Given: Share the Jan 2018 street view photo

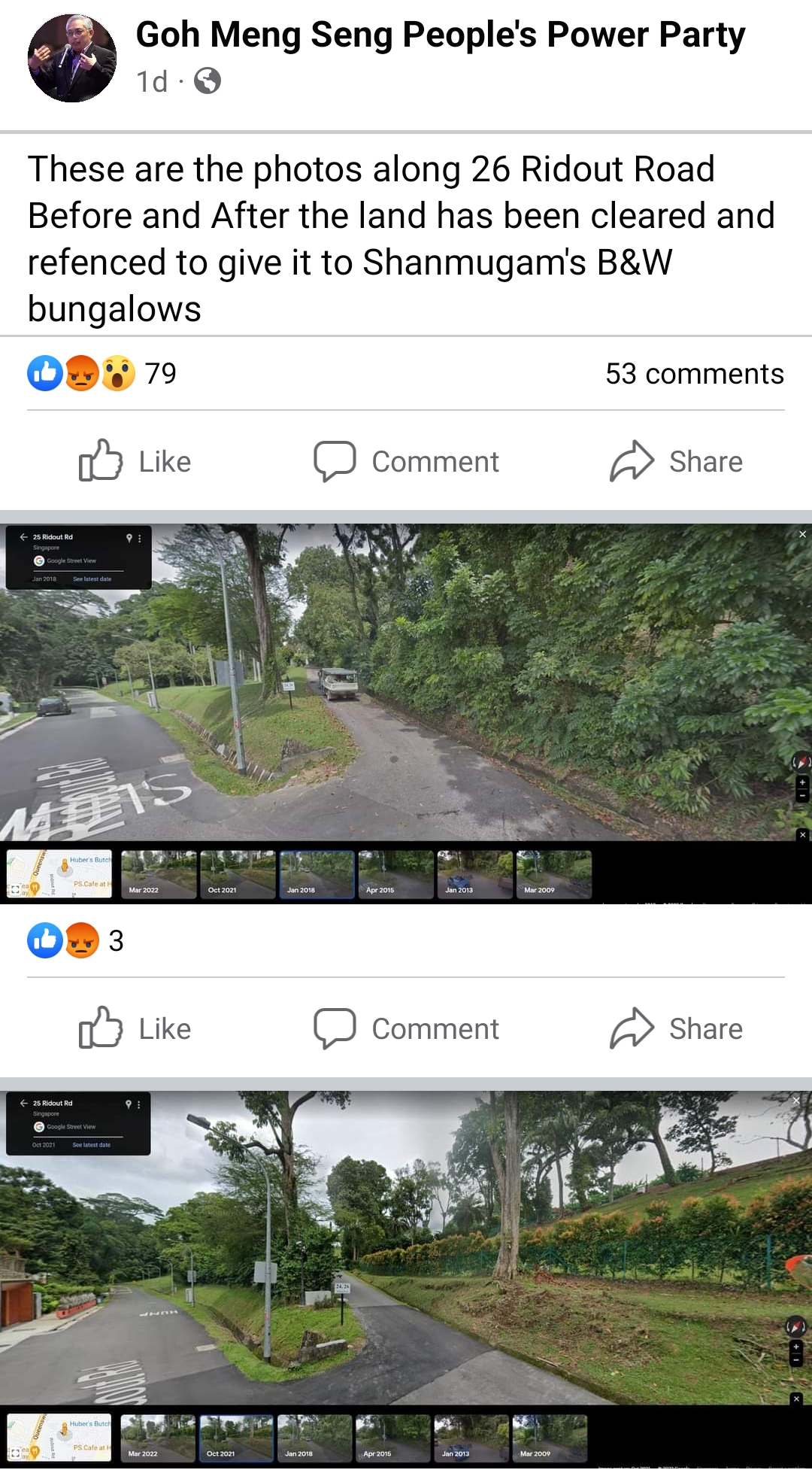Looking at the screenshot, I should [x=676, y=1028].
